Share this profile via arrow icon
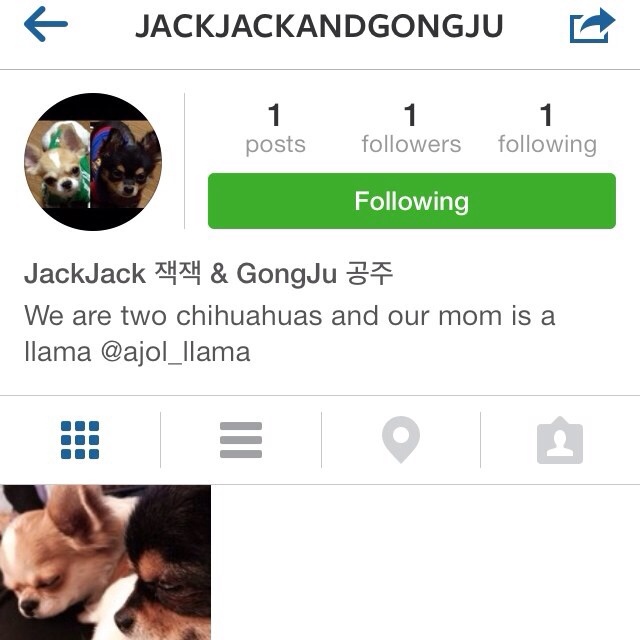Screen dimensions: 640x640 pos(592,26)
